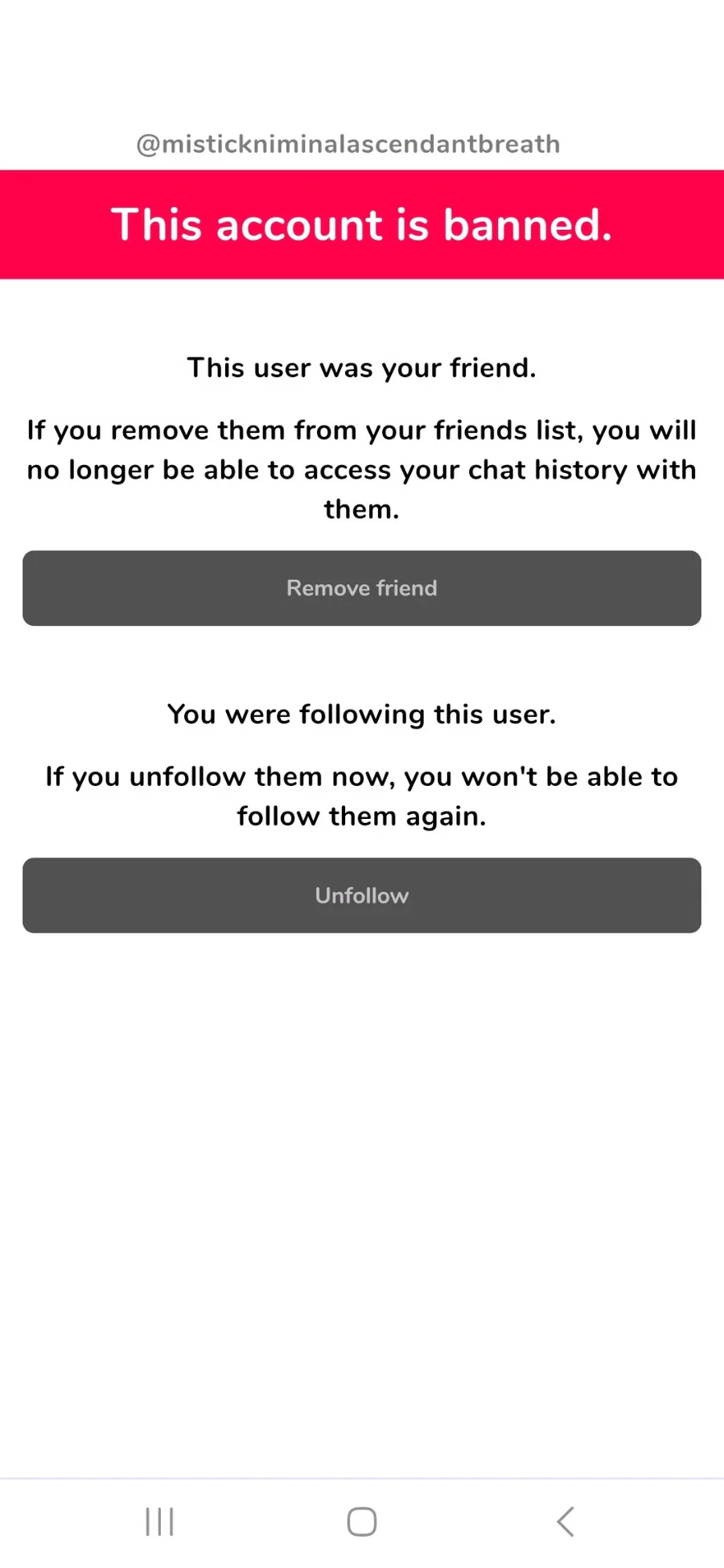
Task: Go back using the system back arrow
Action: click(566, 1521)
